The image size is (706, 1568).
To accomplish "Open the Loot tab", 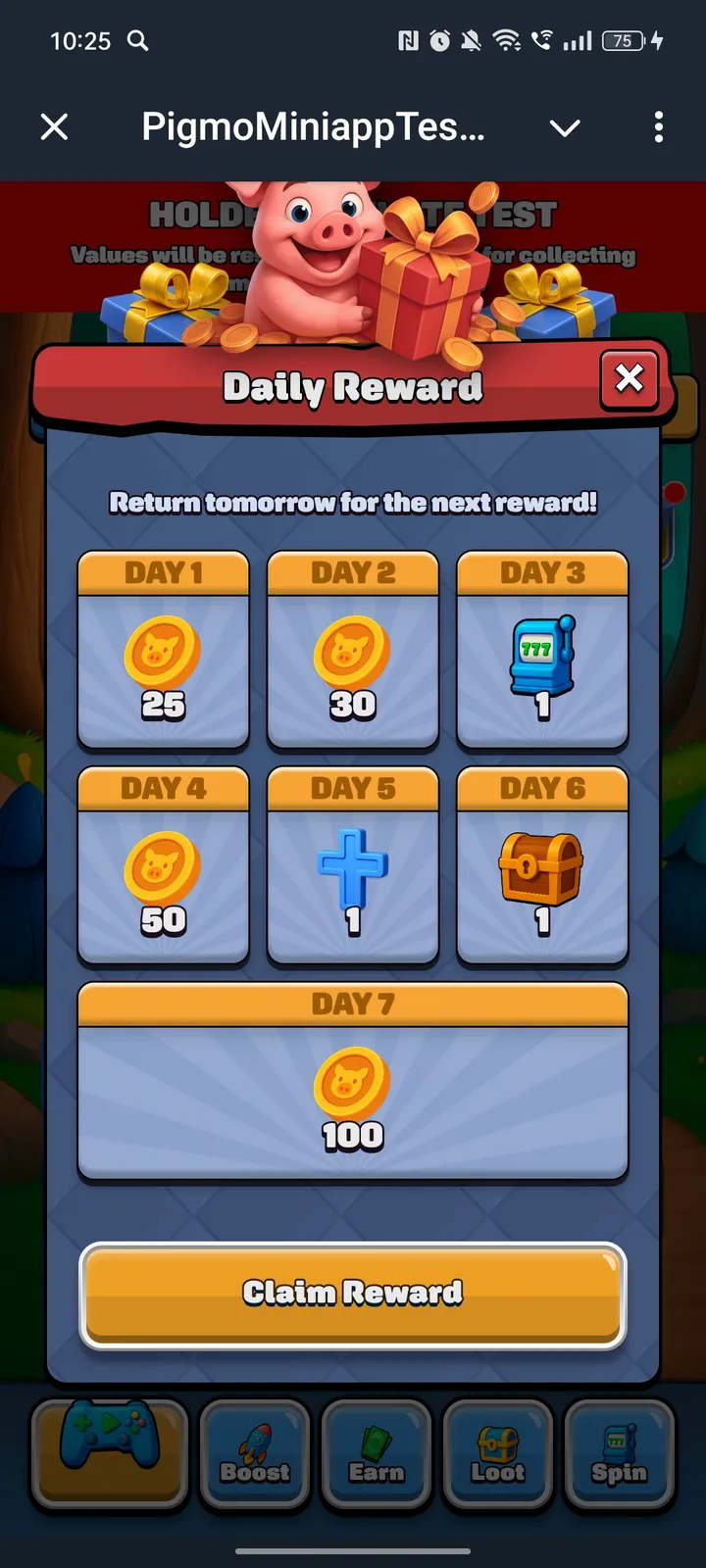I will point(498,1453).
